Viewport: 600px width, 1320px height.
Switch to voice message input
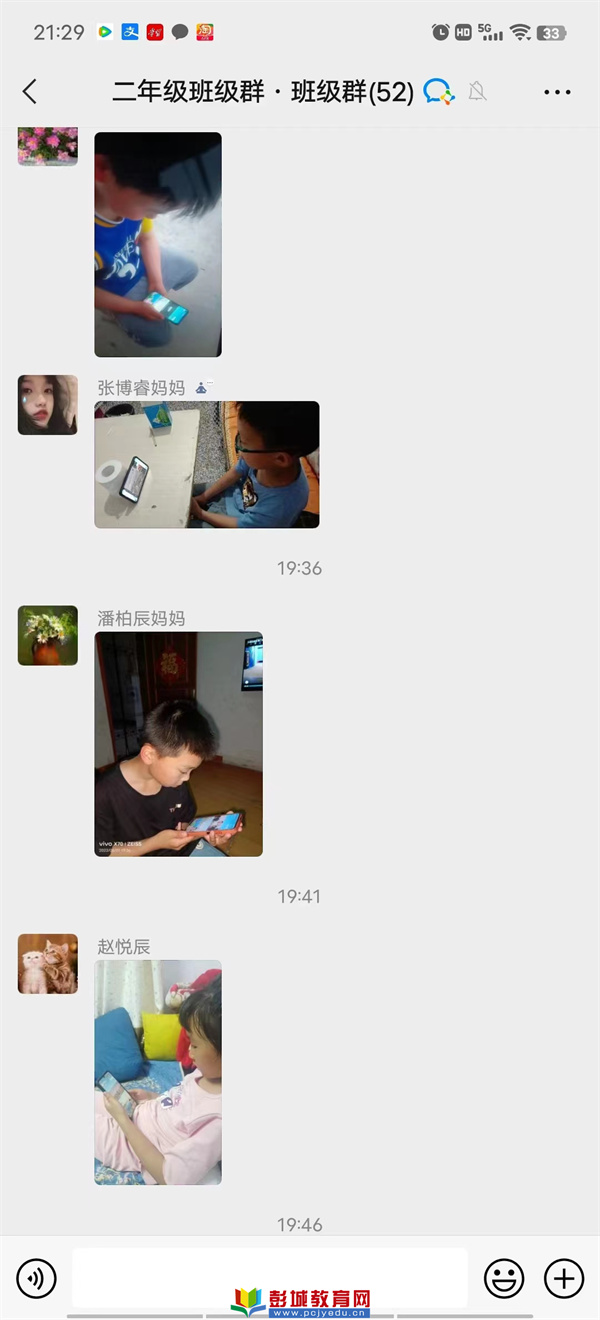coord(36,1277)
